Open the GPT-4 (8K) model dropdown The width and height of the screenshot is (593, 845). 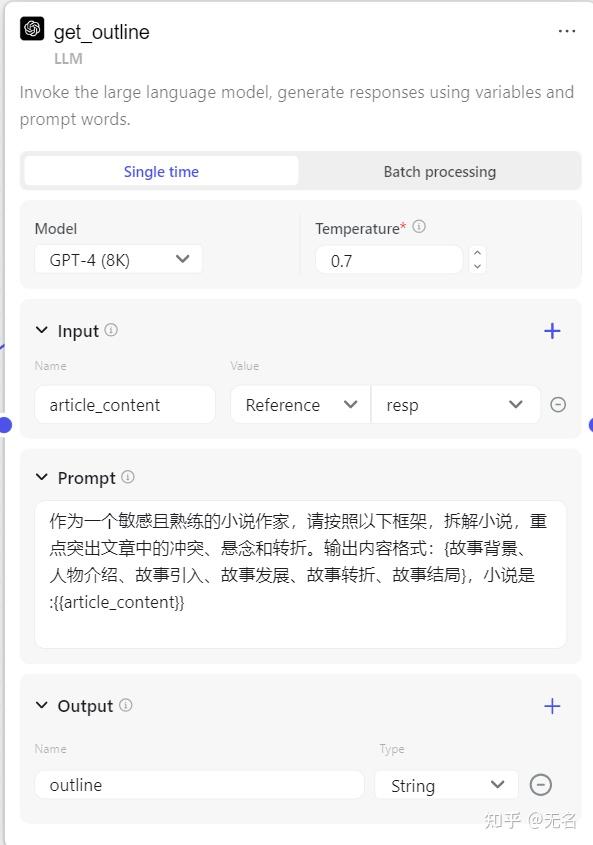[x=119, y=260]
